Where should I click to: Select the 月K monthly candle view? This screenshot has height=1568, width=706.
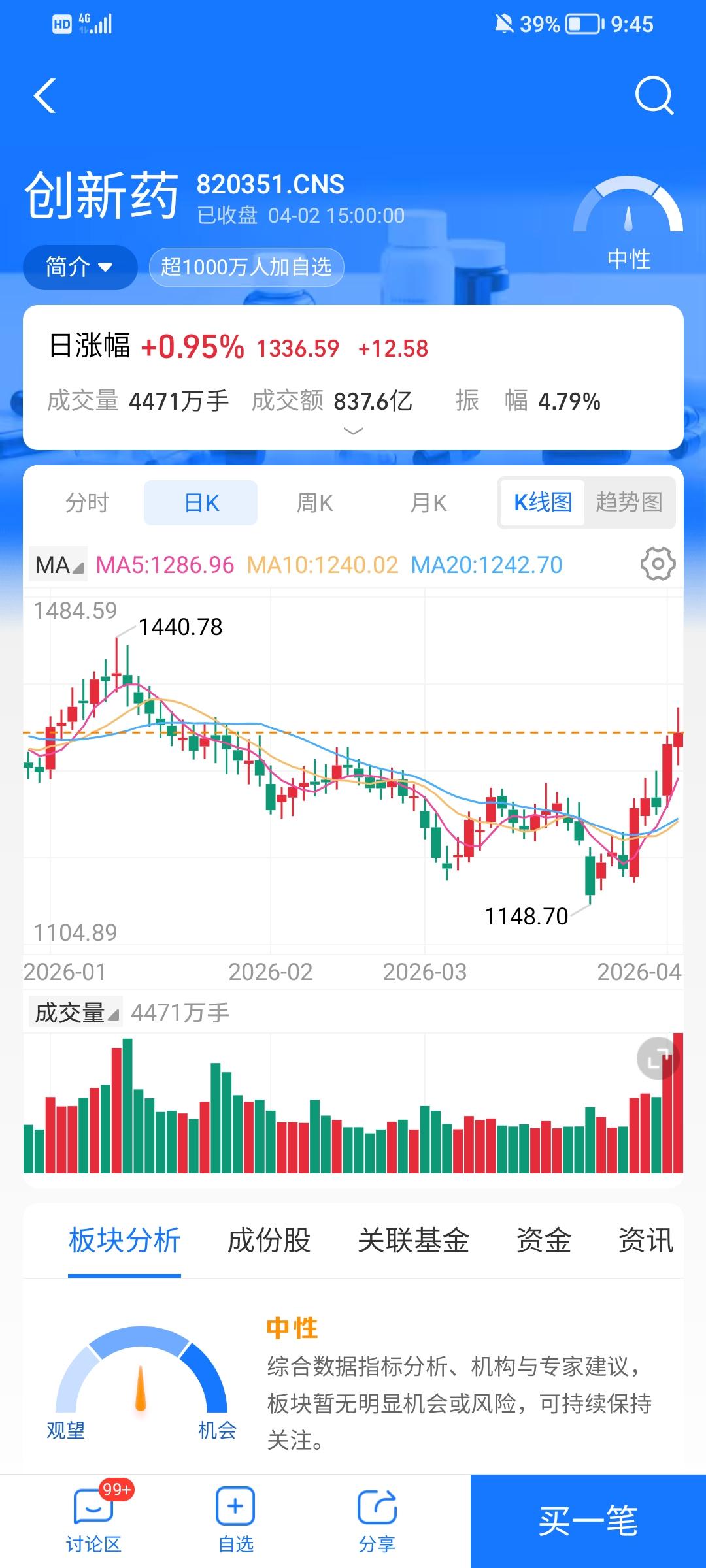click(x=428, y=502)
